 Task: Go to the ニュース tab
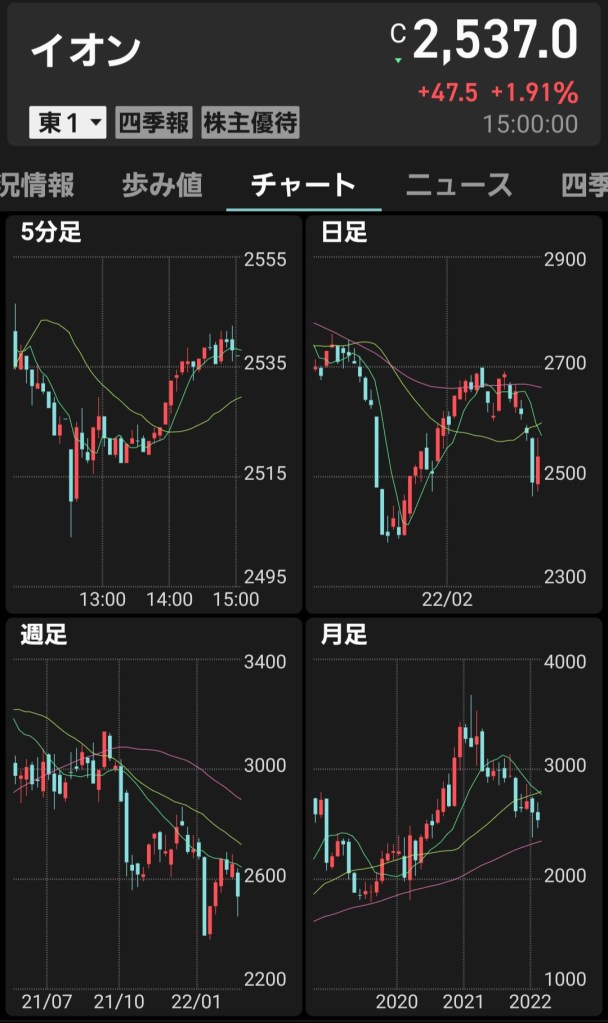click(459, 185)
